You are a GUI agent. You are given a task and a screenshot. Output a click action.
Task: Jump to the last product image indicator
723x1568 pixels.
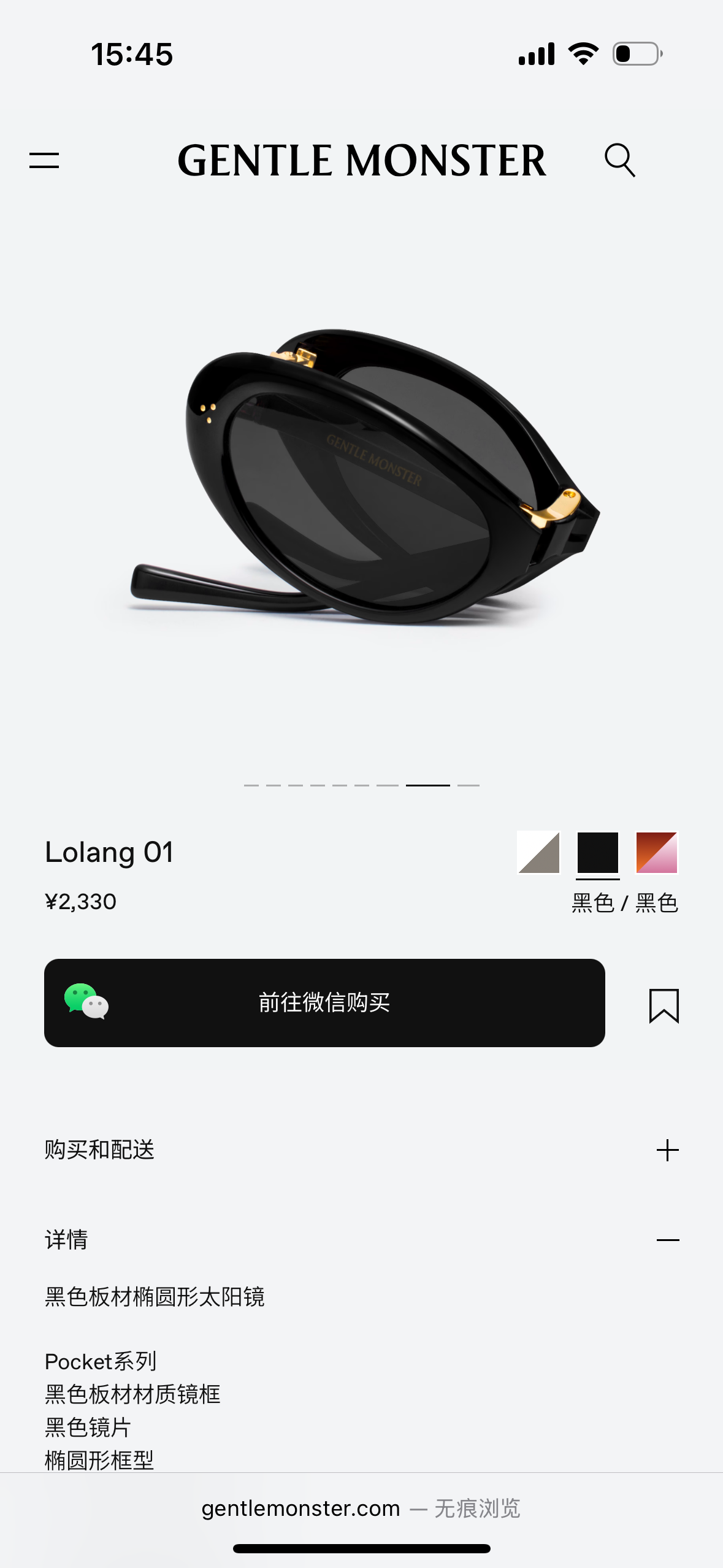[x=469, y=785]
